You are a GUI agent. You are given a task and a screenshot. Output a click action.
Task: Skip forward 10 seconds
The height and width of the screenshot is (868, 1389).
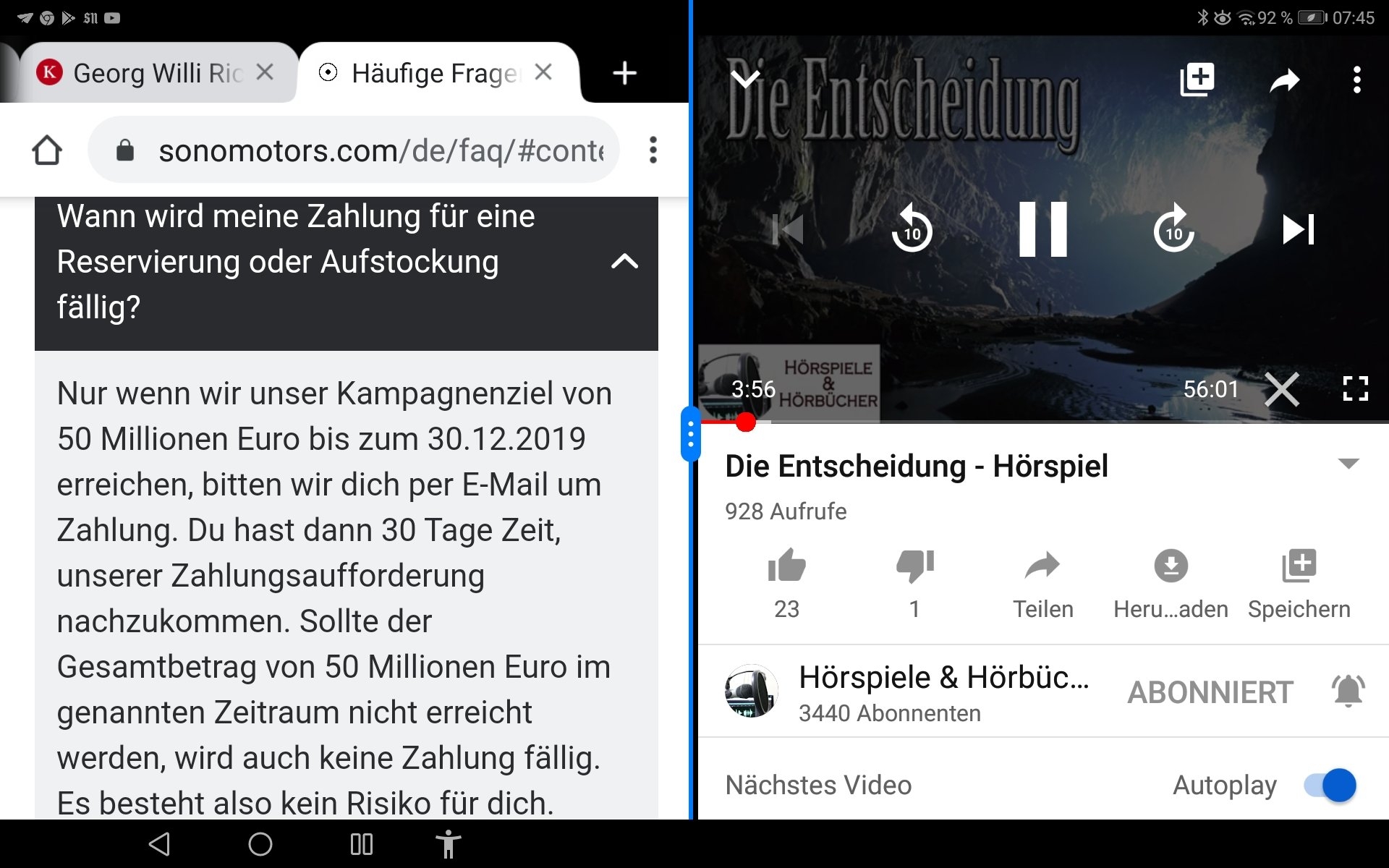coord(1173,229)
